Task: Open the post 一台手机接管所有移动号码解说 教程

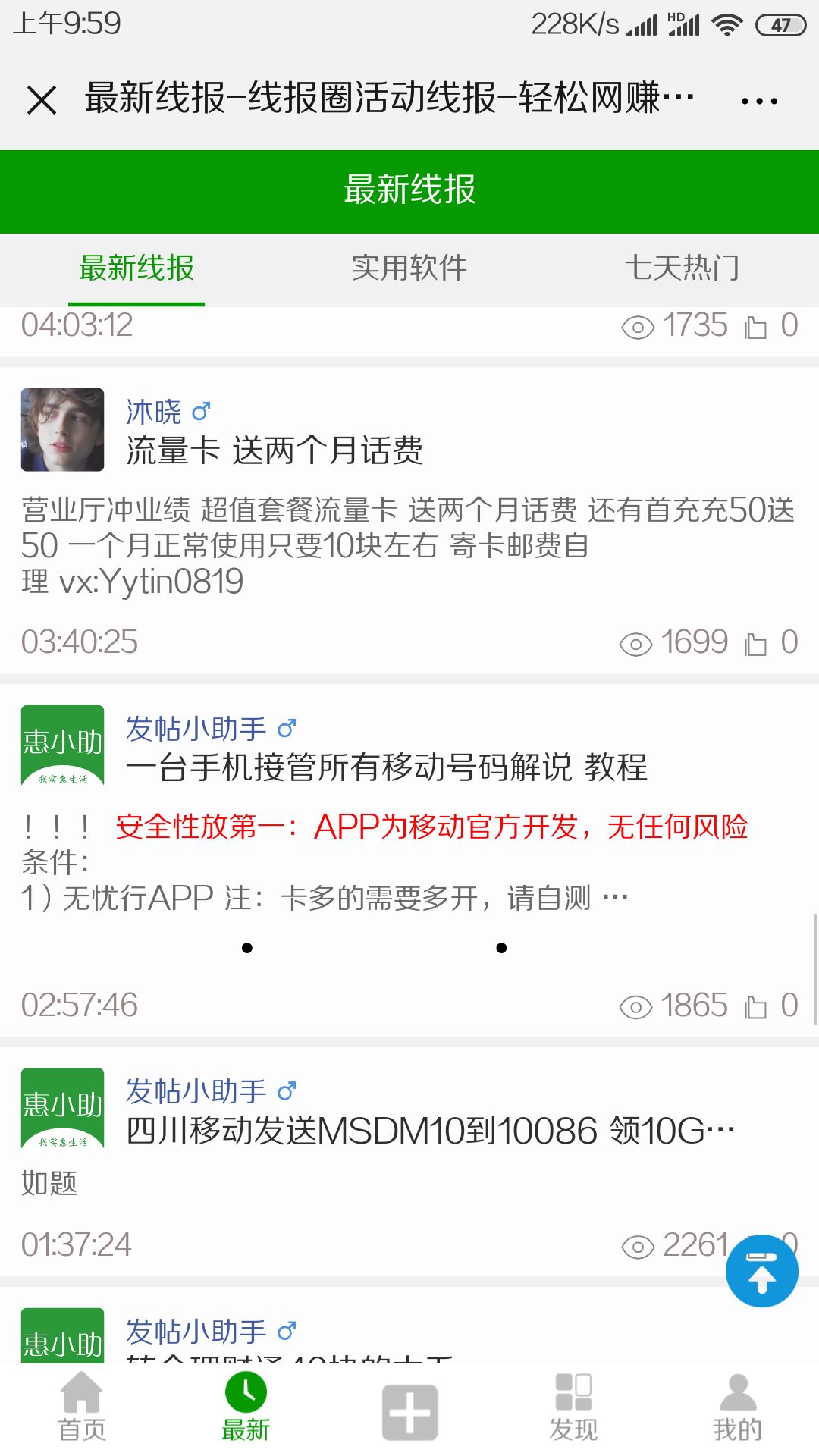Action: tap(387, 767)
